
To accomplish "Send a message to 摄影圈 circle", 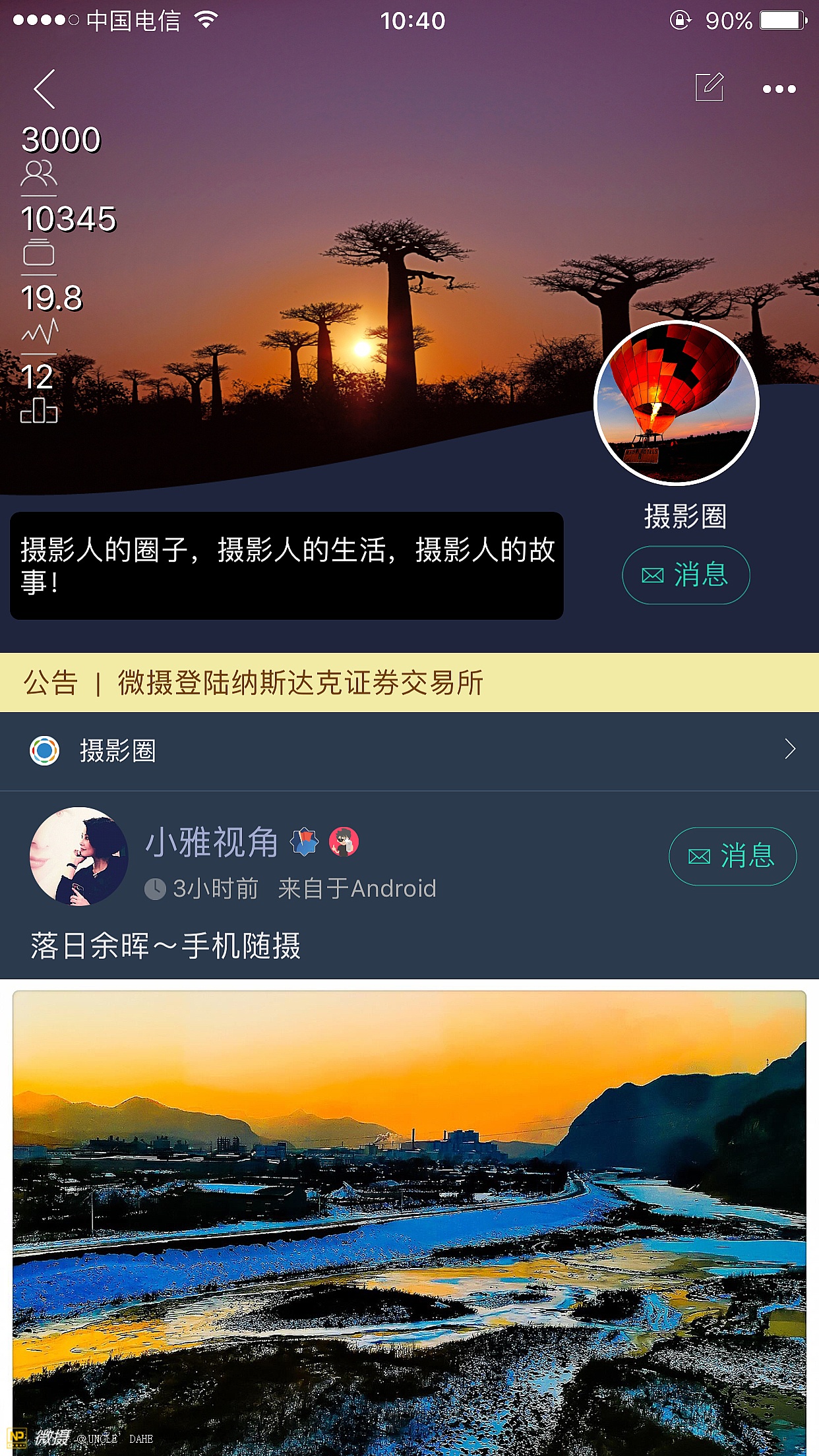I will point(686,575).
